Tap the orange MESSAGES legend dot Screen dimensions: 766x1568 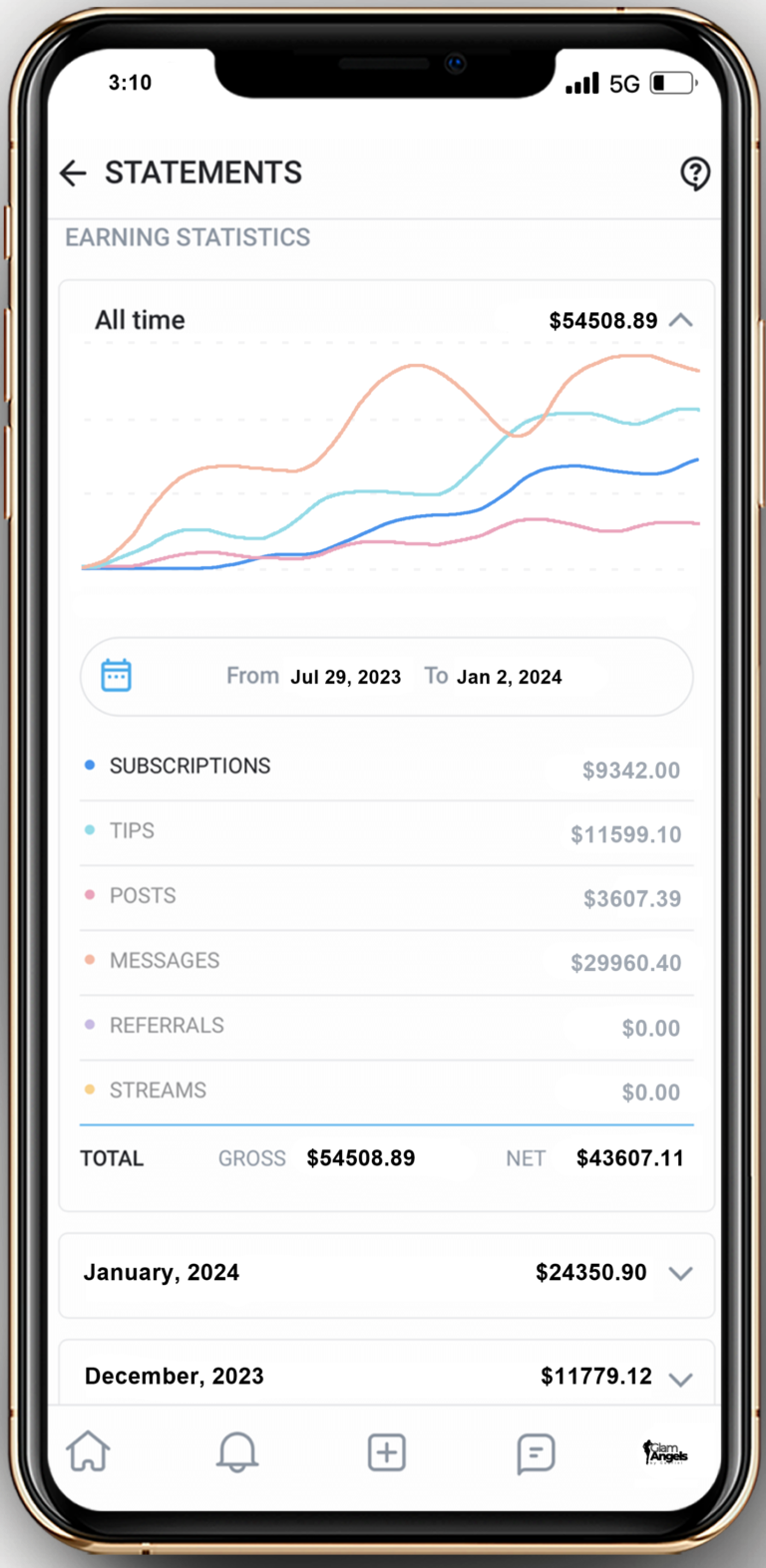91,959
